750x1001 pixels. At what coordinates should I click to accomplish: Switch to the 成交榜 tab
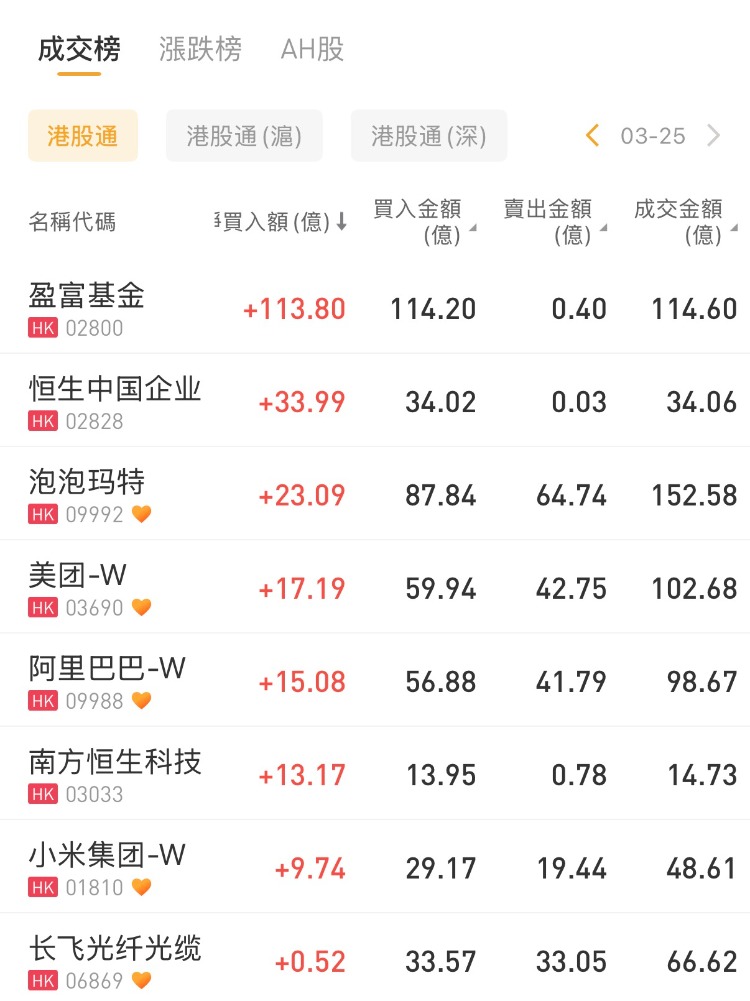tap(79, 49)
